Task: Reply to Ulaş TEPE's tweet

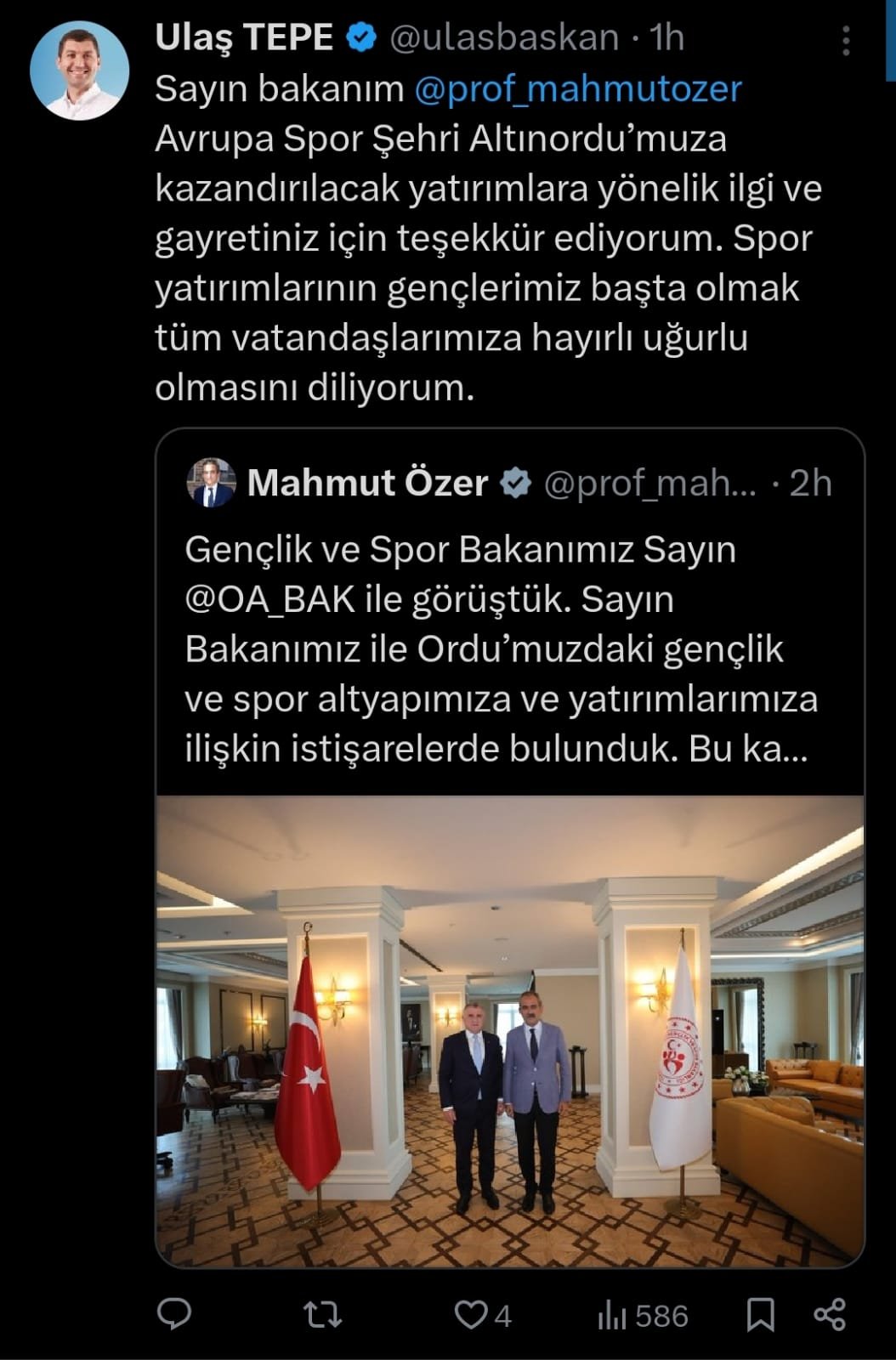Action: click(x=175, y=1314)
